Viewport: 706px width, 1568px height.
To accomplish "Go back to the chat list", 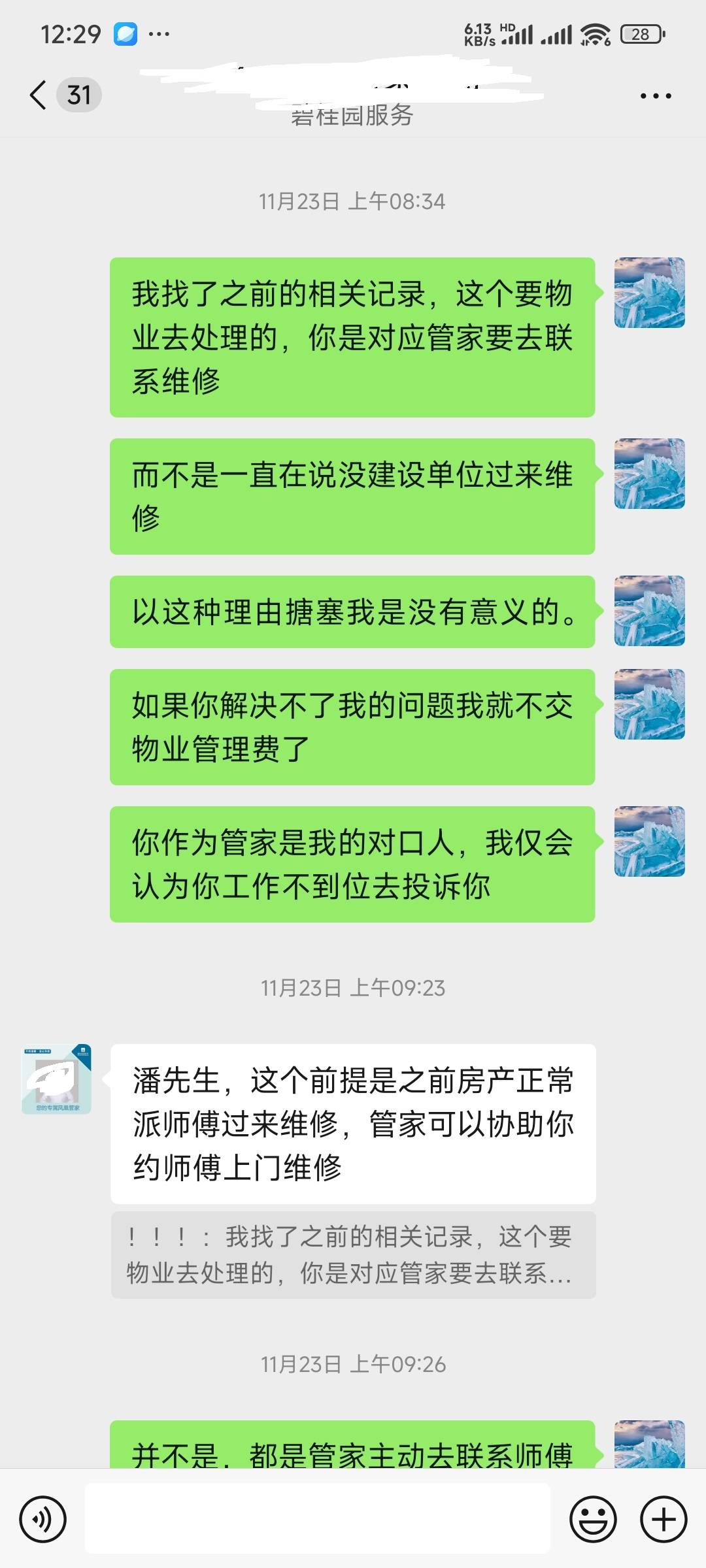I will pos(39,95).
